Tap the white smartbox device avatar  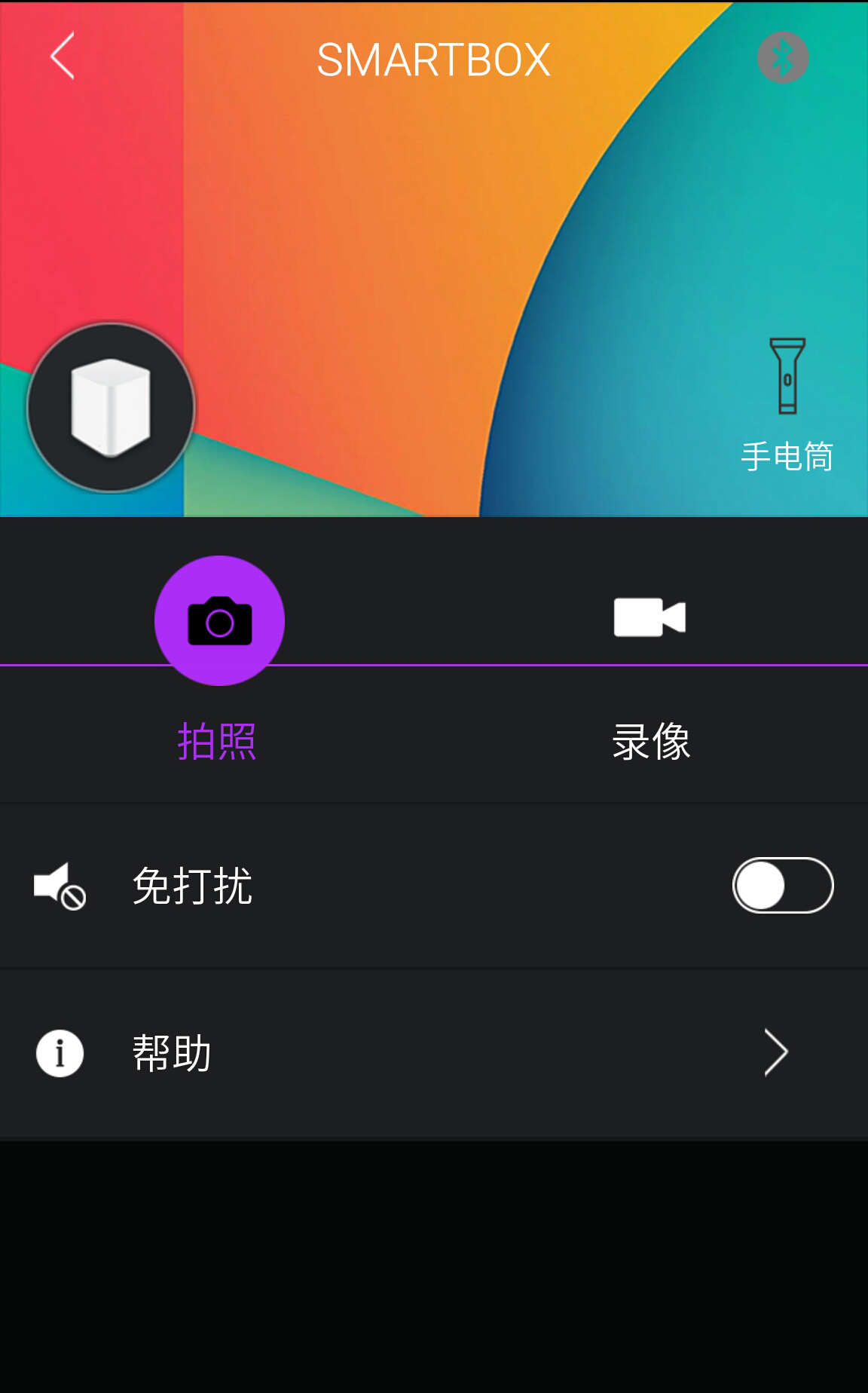(x=111, y=408)
